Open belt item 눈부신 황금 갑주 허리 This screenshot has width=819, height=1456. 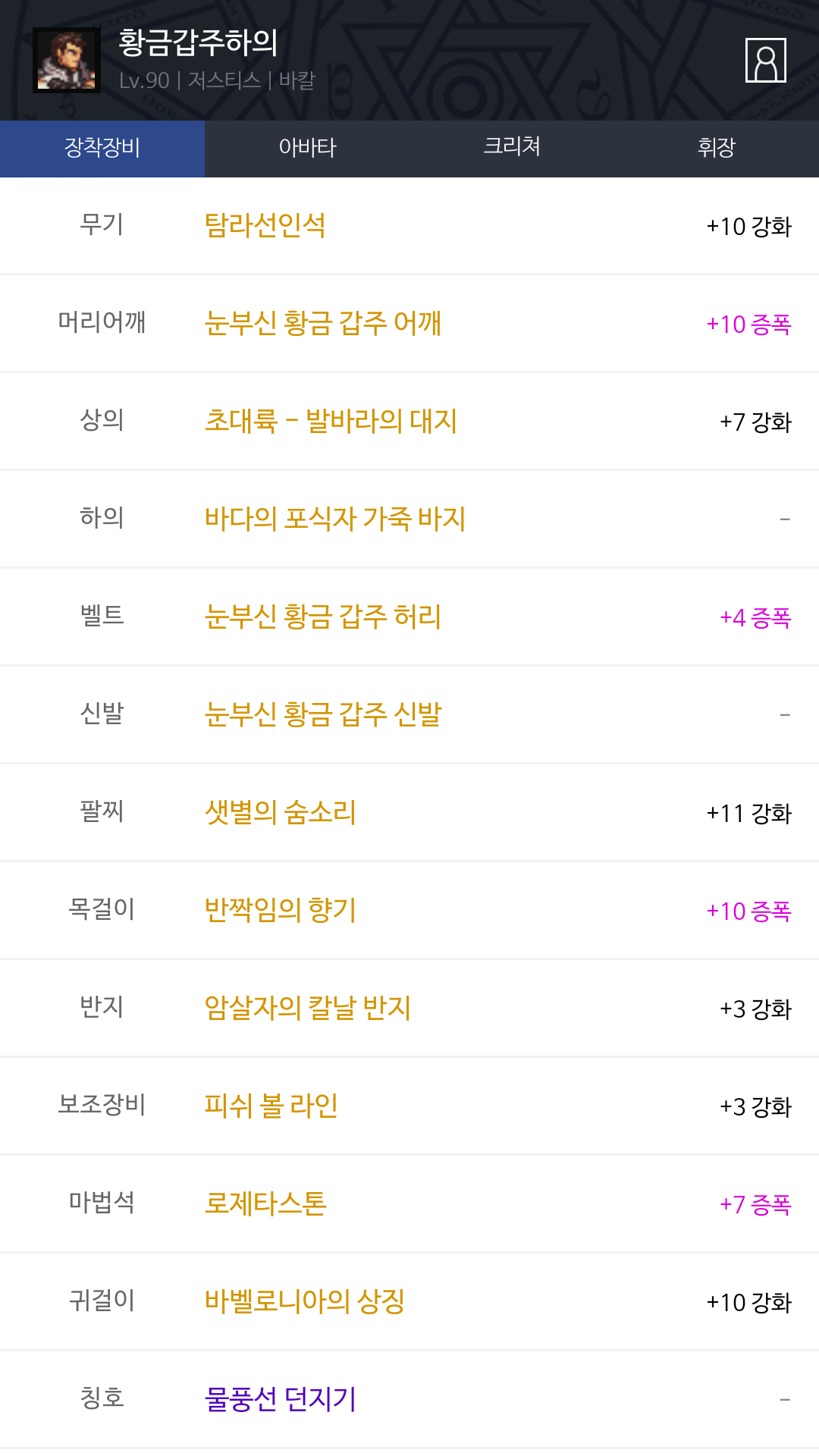[x=323, y=617]
